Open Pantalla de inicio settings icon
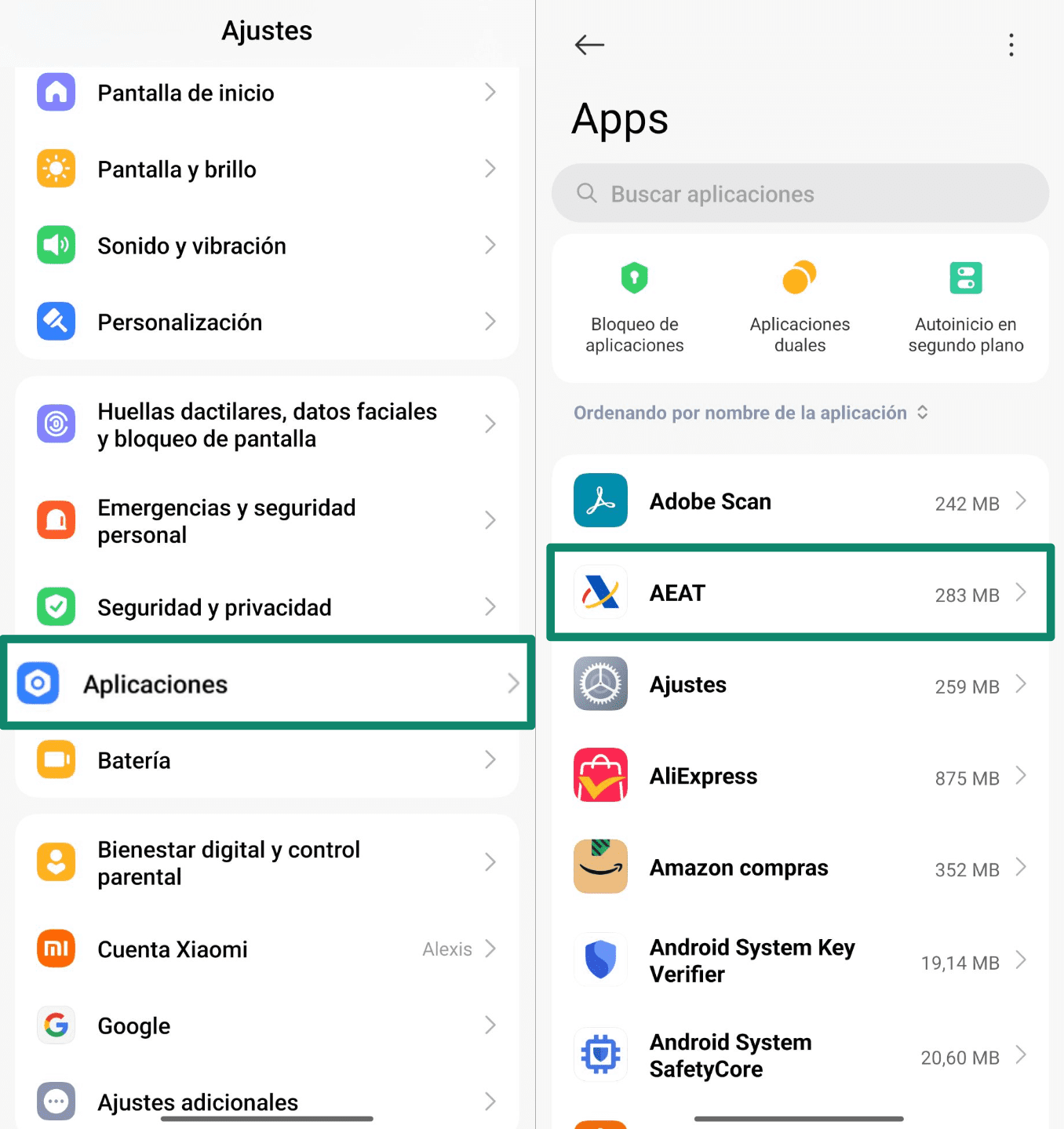Viewport: 1064px width, 1129px height. coord(55,92)
